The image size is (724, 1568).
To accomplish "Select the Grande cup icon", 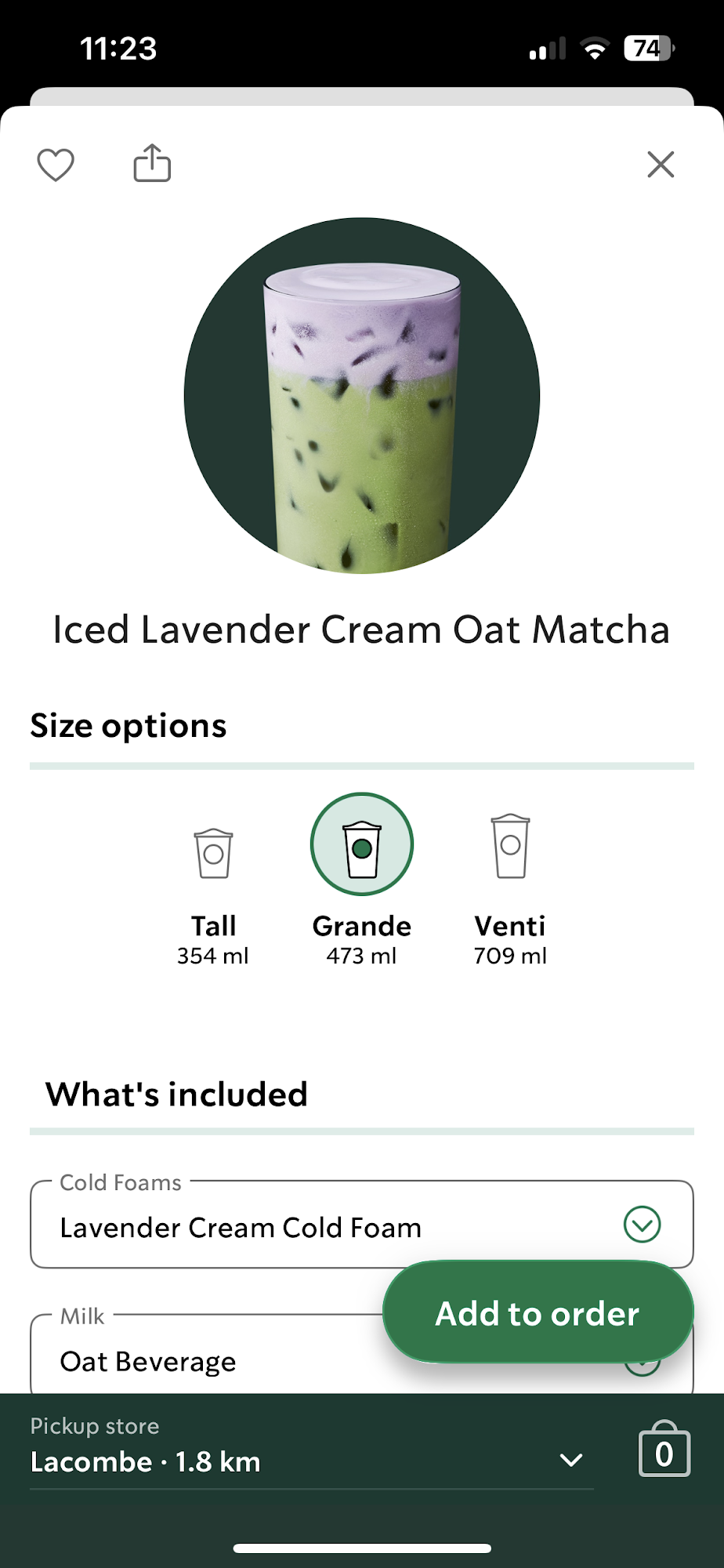I will pos(361,843).
